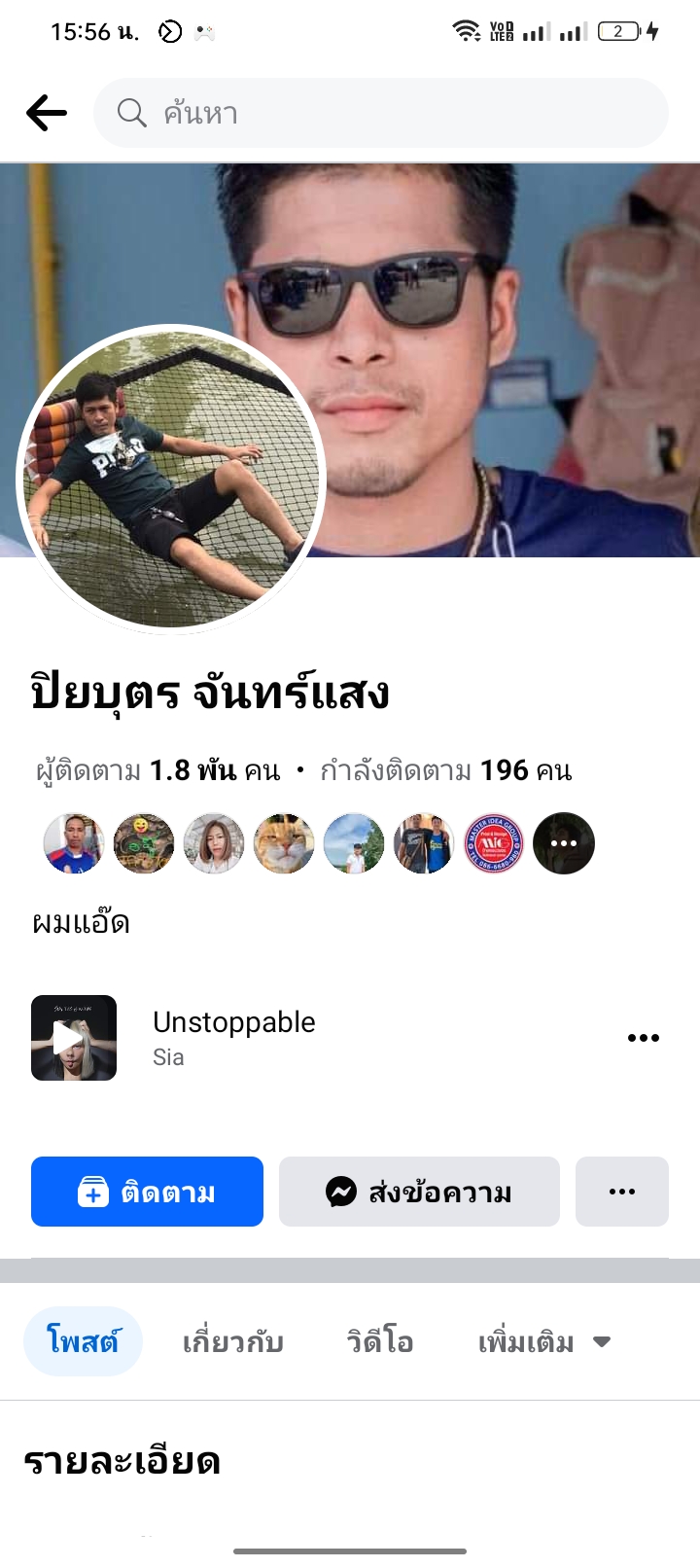Image resolution: width=700 pixels, height=1568 pixels.
Task: Open options for the Unstoppable song
Action: click(x=643, y=1038)
